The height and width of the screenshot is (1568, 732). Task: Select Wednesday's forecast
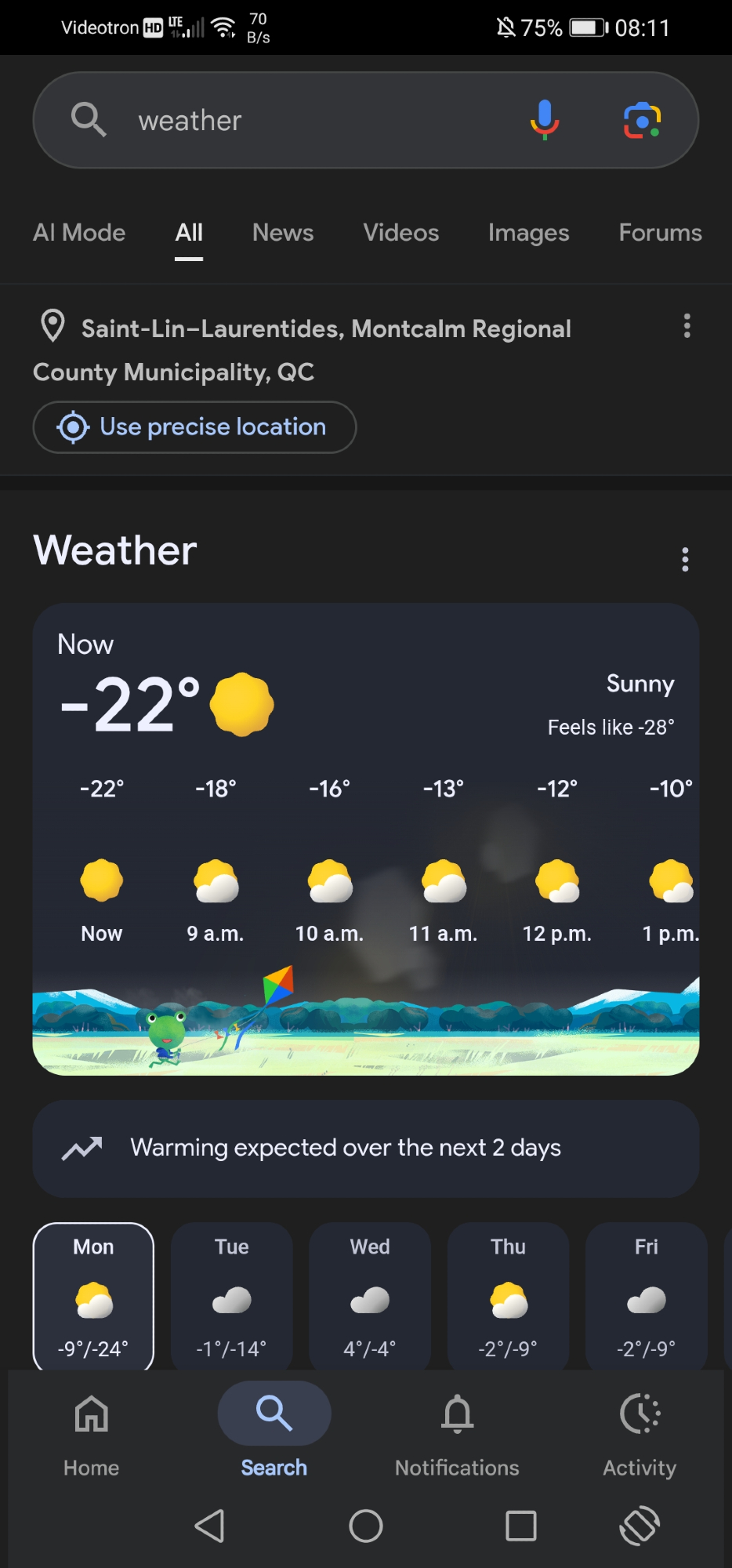click(370, 1296)
